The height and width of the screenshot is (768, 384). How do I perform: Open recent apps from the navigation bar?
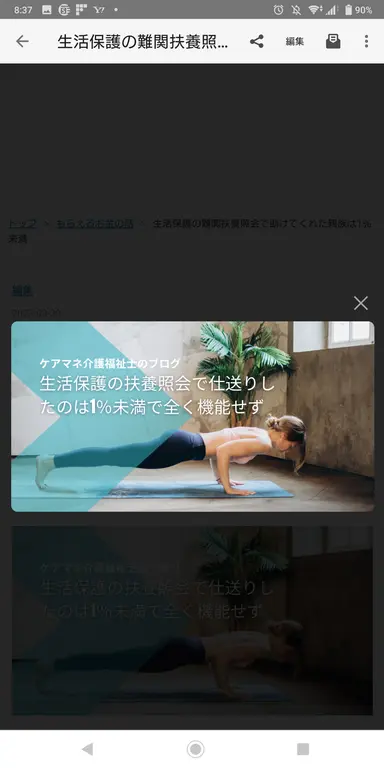[303, 749]
